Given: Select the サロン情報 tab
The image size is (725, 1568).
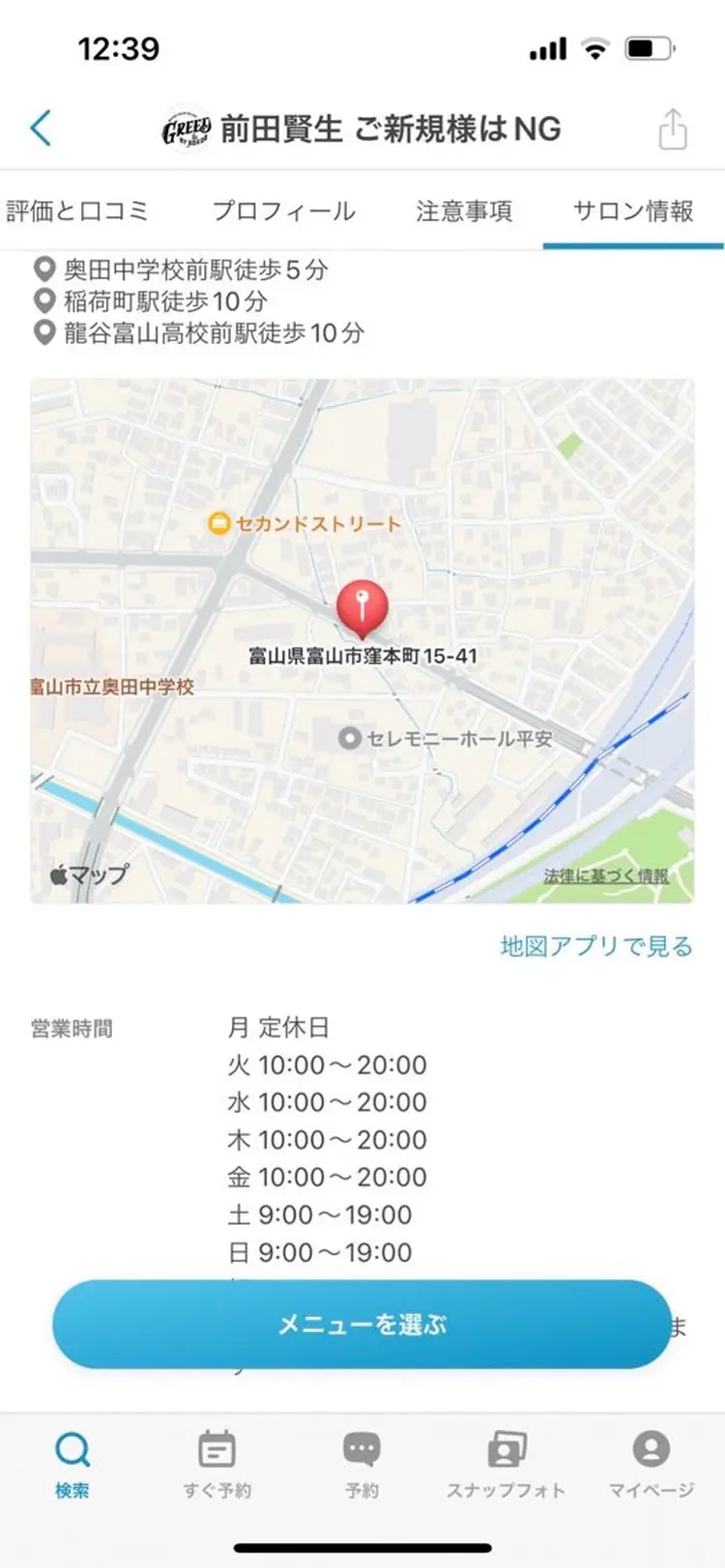Looking at the screenshot, I should 632,211.
